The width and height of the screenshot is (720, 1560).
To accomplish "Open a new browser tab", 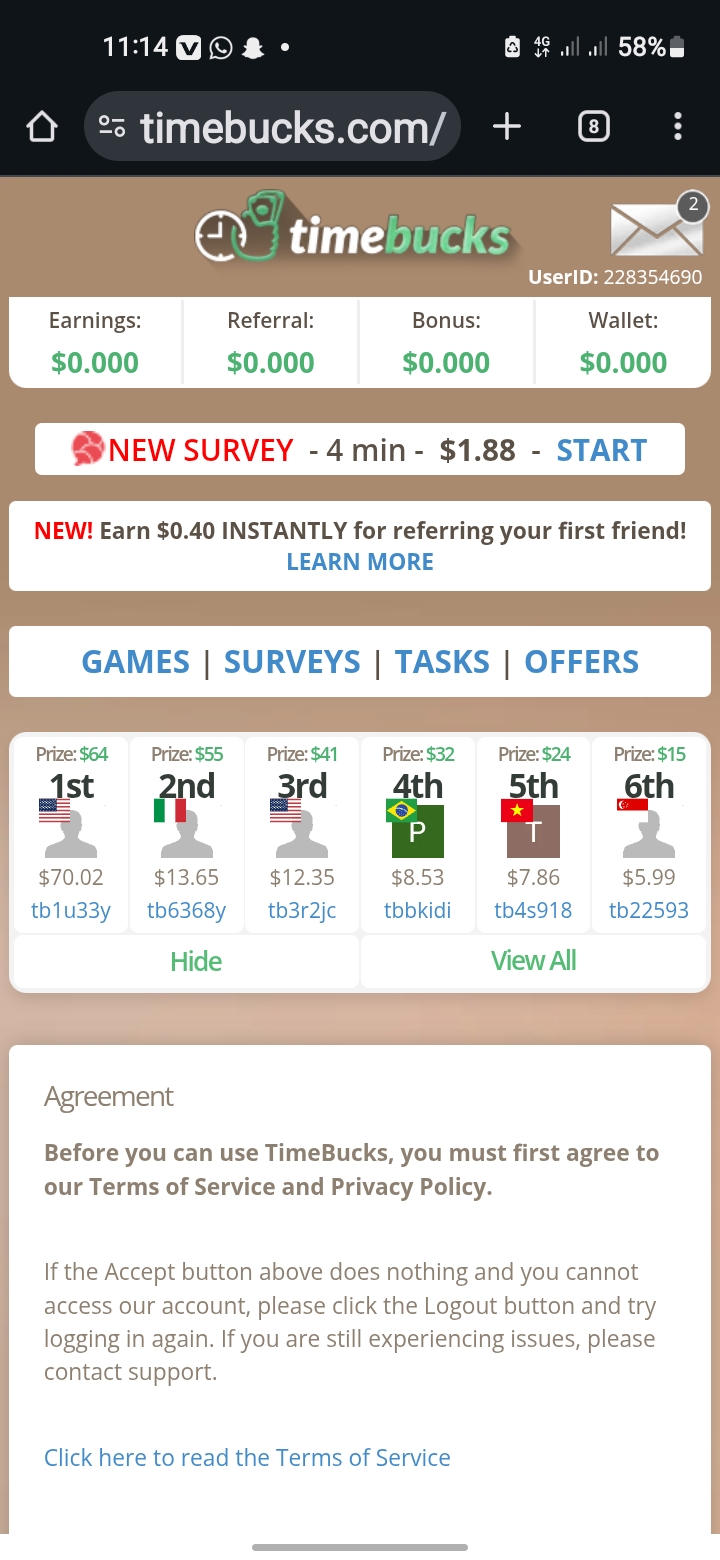I will (x=507, y=127).
